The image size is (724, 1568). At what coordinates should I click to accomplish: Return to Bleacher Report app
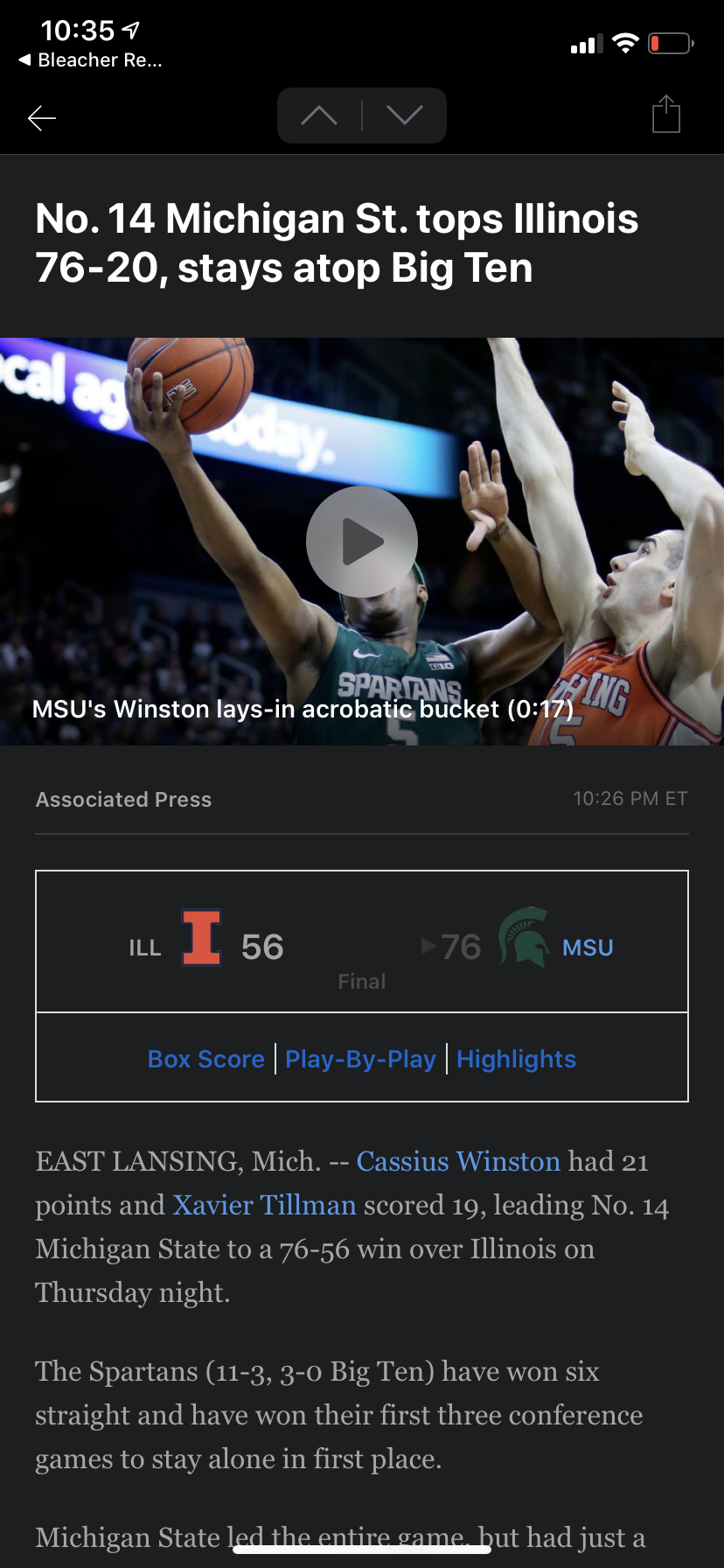pyautogui.click(x=91, y=59)
